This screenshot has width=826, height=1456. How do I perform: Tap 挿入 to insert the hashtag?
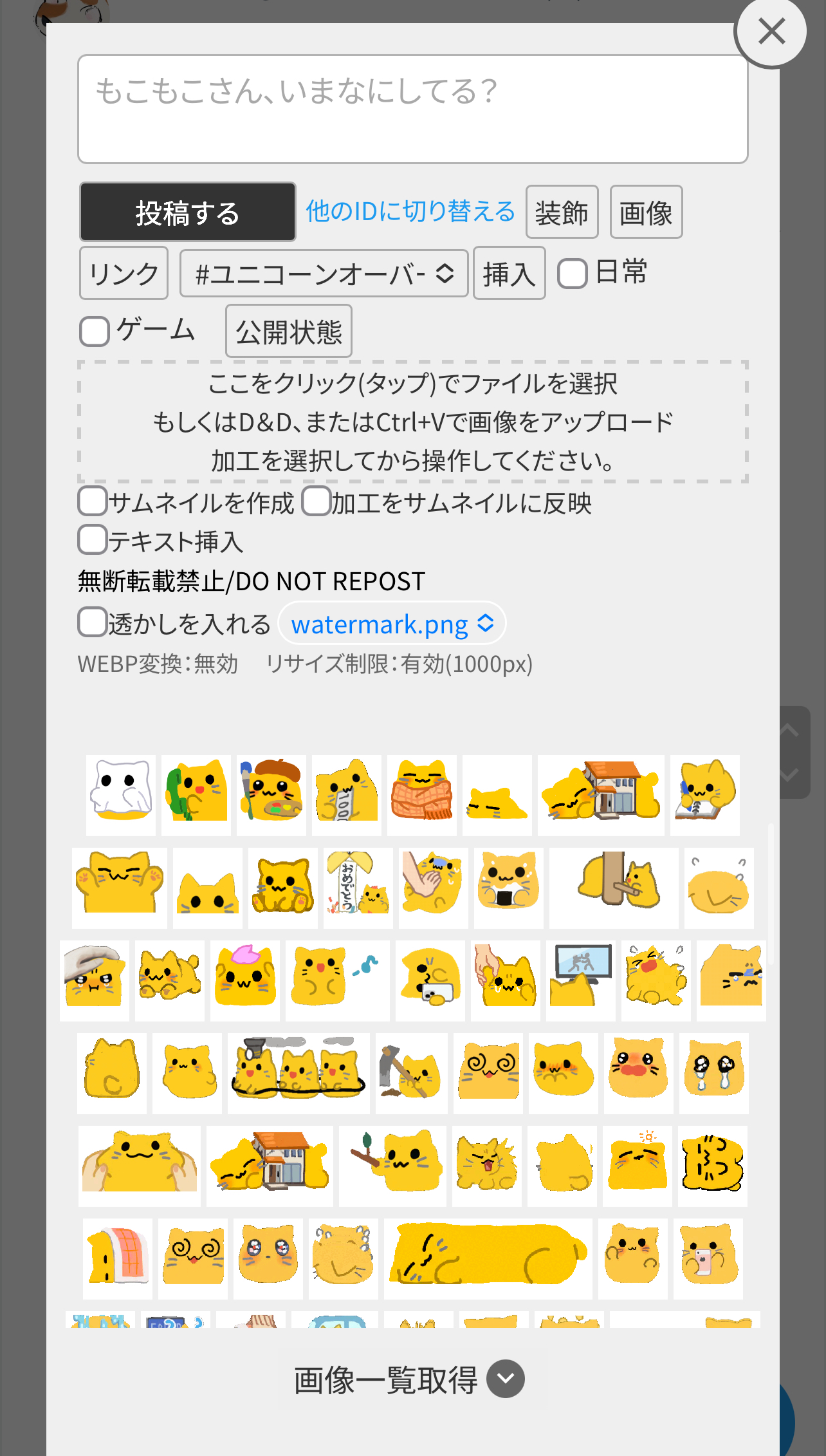pos(509,273)
